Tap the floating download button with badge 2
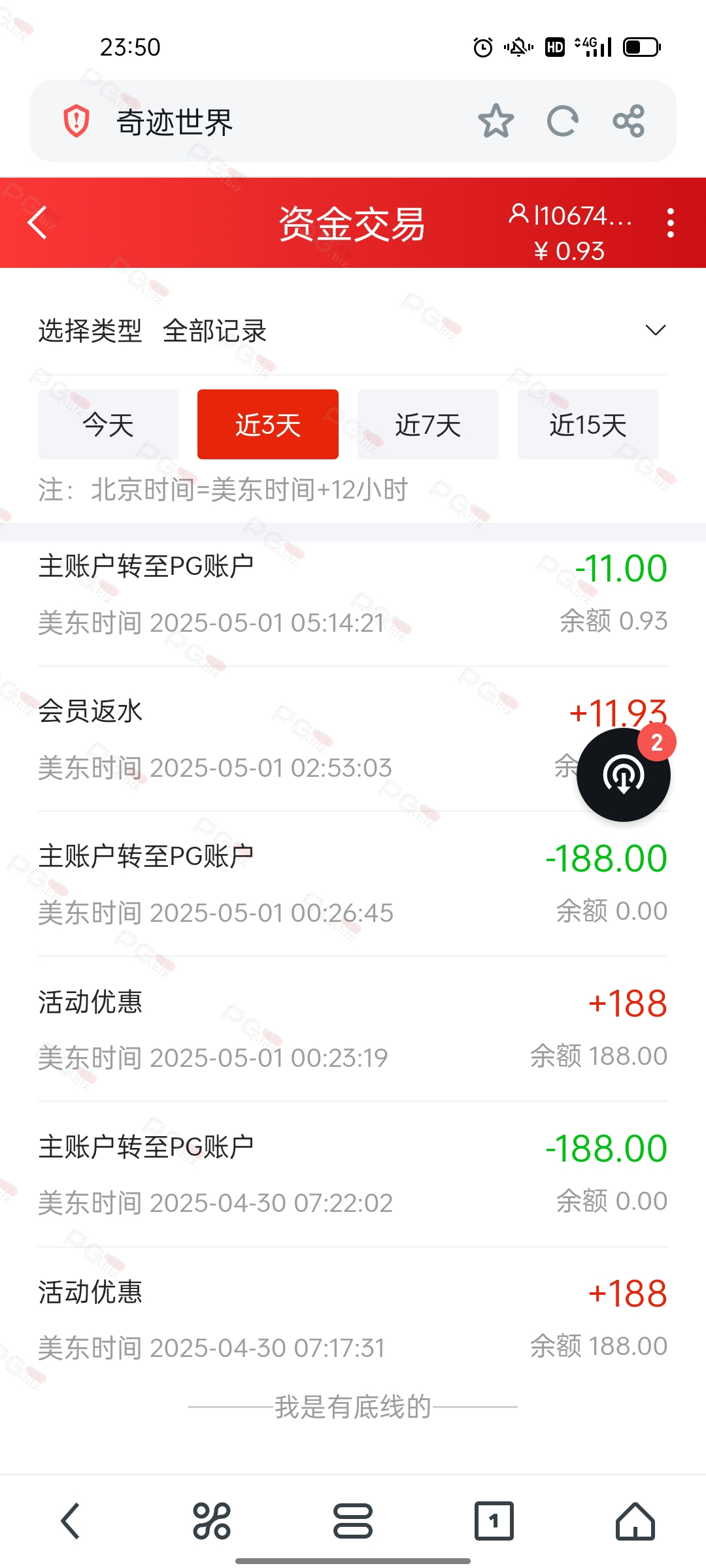The width and height of the screenshot is (706, 1568). pos(624,775)
